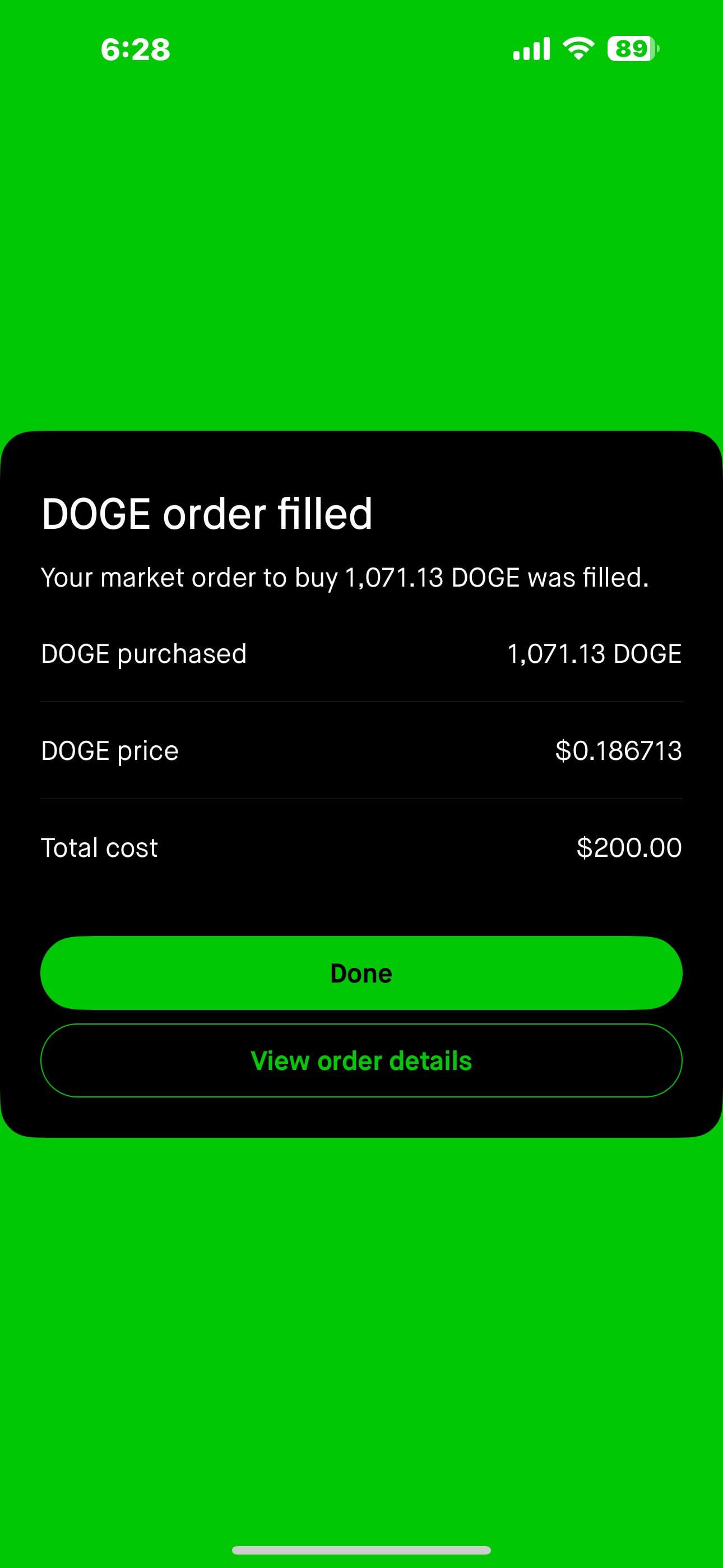
Task: Tap the green Done button
Action: [361, 972]
